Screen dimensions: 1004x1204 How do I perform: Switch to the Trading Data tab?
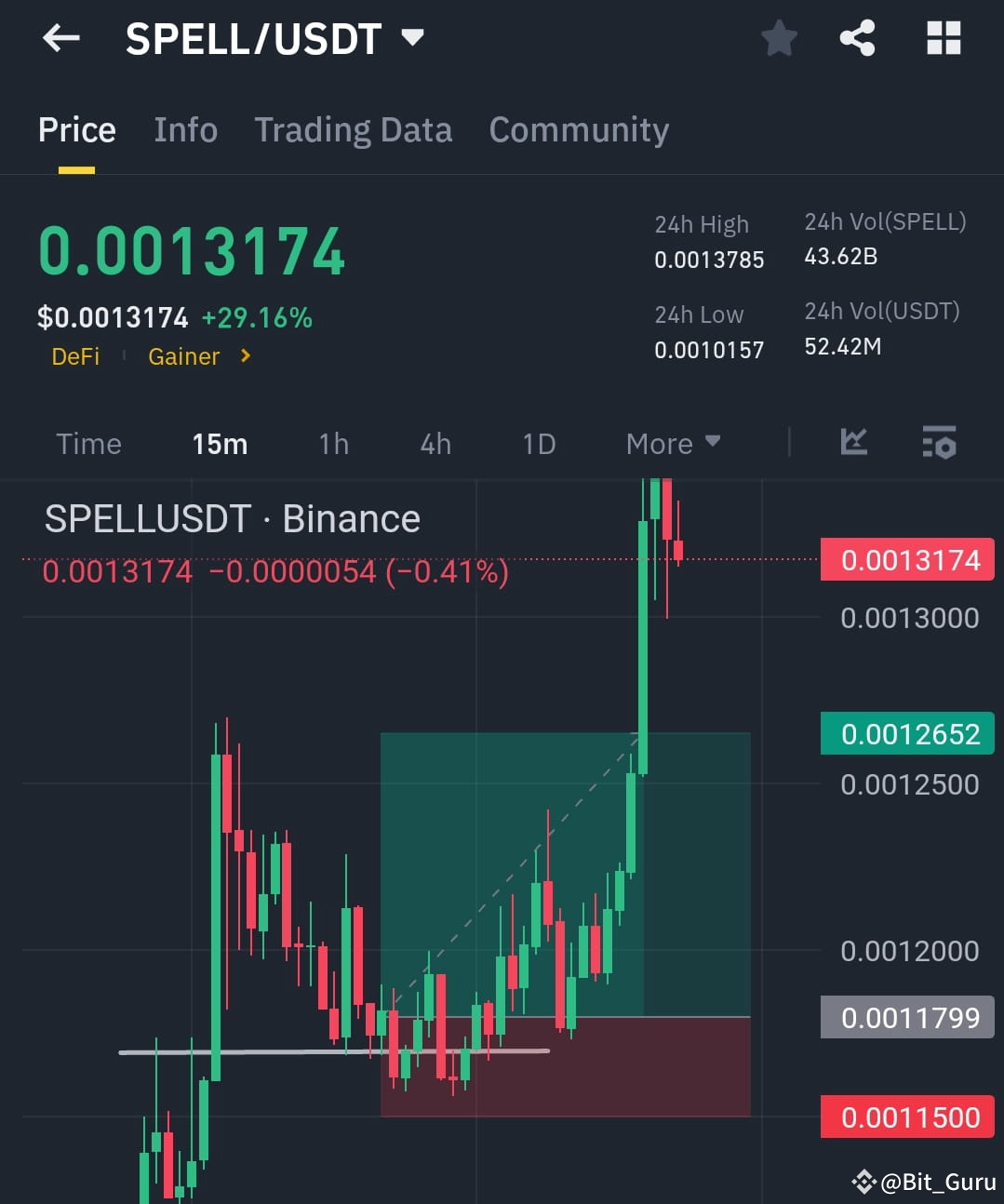(354, 130)
